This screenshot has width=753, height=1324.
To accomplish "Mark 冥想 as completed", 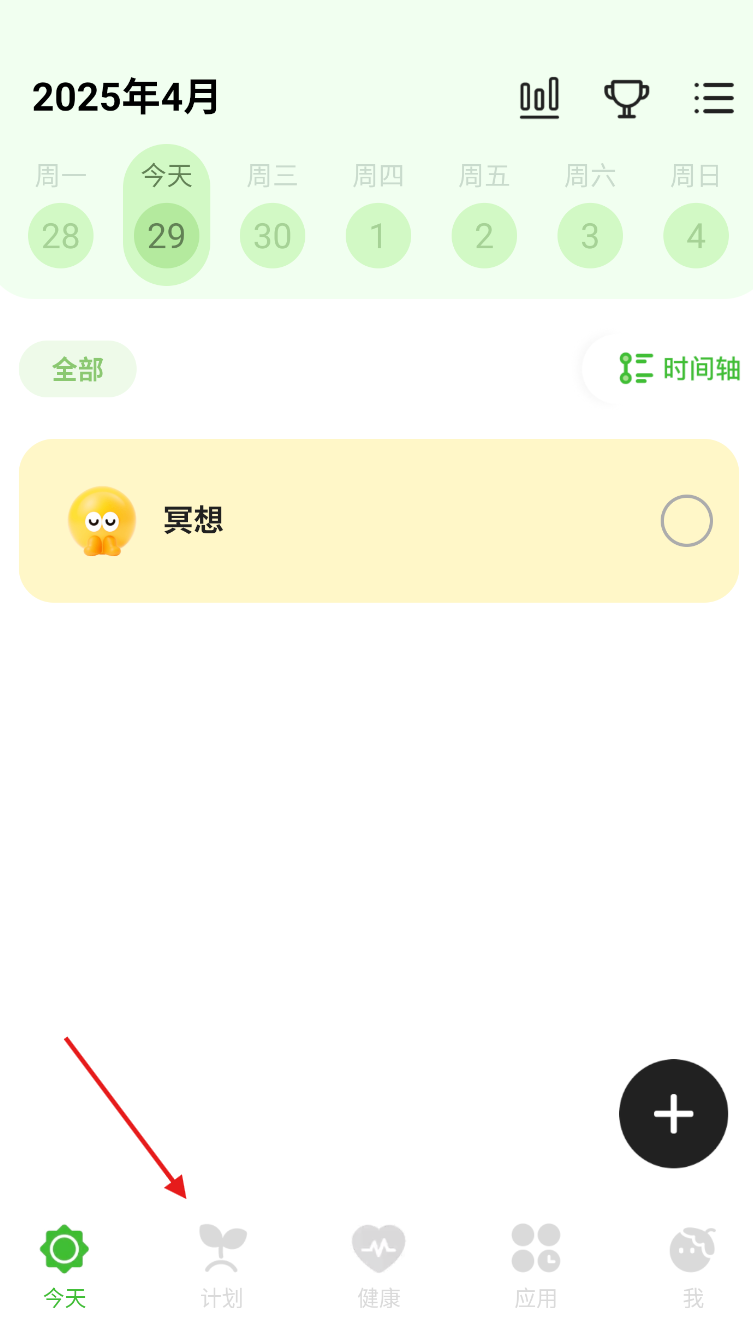I will 687,521.
